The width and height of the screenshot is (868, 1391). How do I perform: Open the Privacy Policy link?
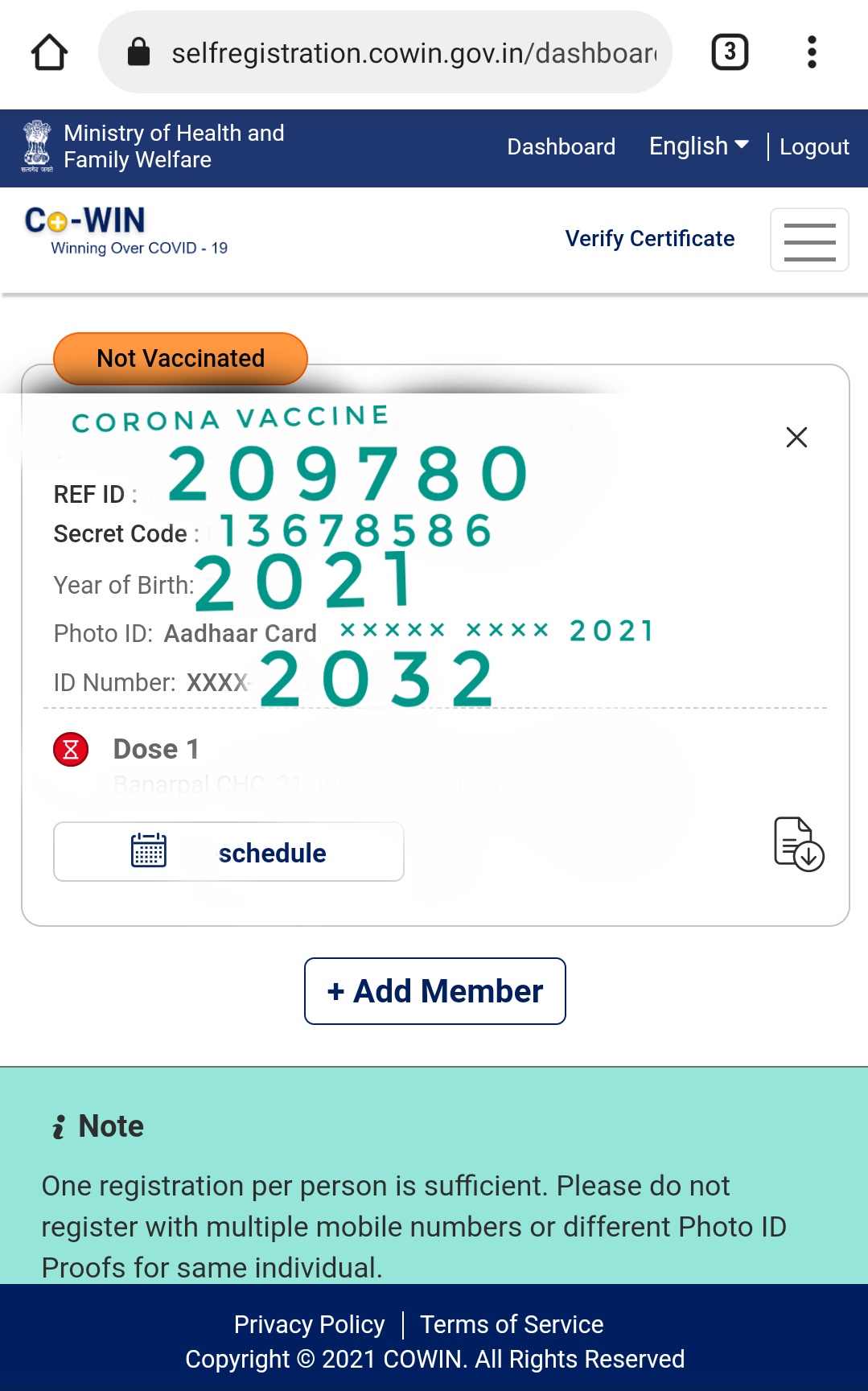(x=309, y=1324)
